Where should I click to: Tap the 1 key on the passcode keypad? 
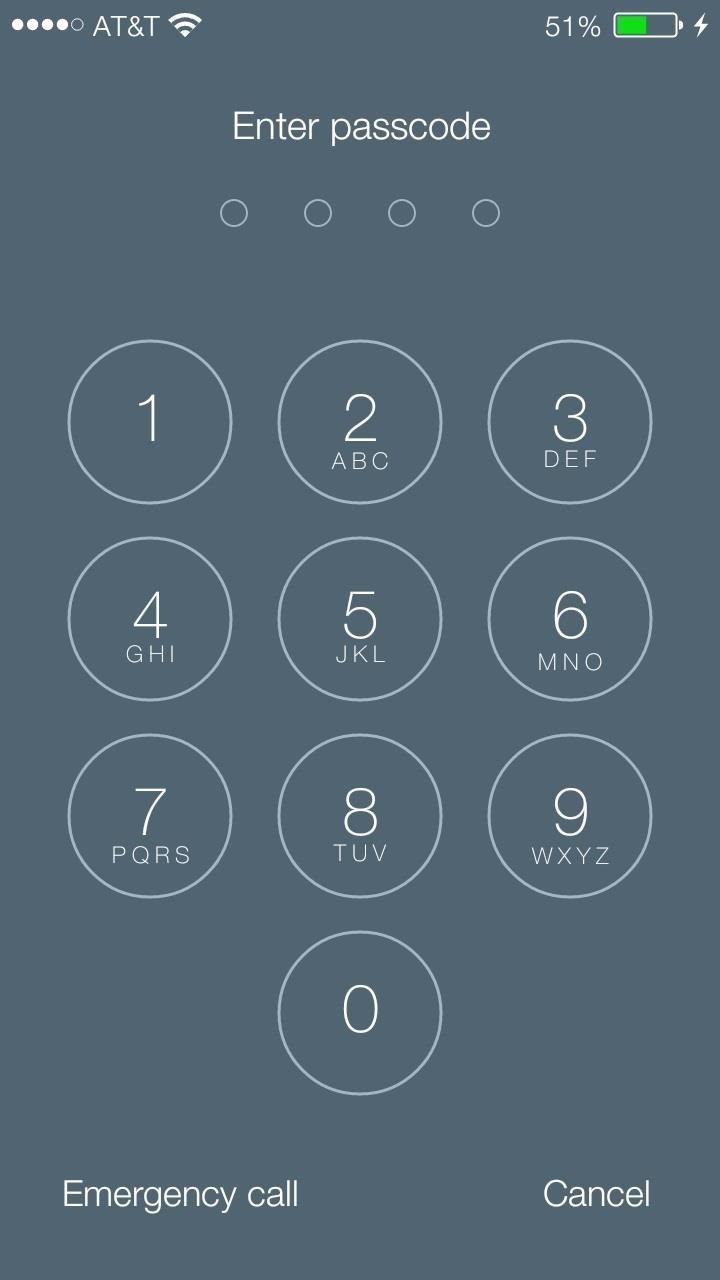pos(150,421)
